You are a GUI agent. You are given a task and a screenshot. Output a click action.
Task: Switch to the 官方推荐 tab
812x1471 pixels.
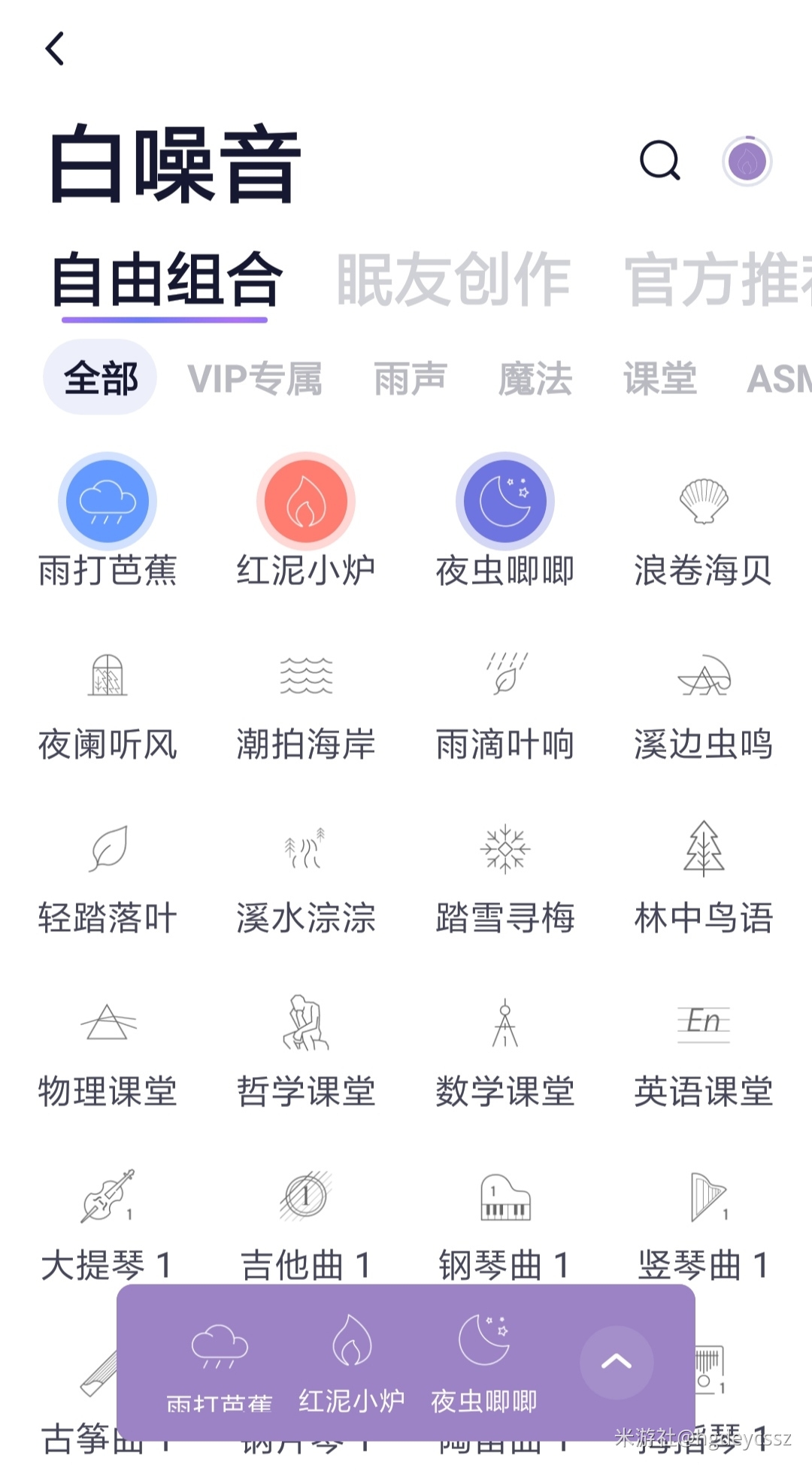click(718, 280)
